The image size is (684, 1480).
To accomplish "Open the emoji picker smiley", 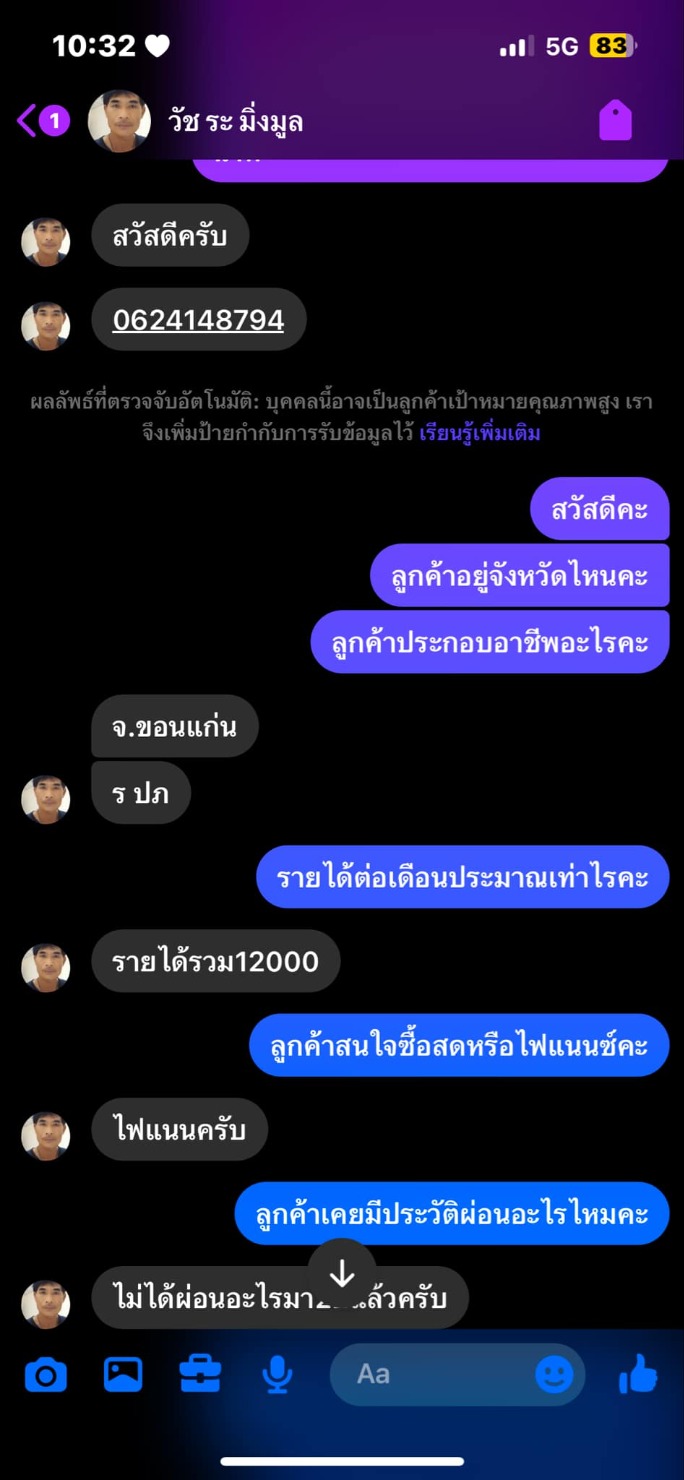I will tap(554, 1375).
